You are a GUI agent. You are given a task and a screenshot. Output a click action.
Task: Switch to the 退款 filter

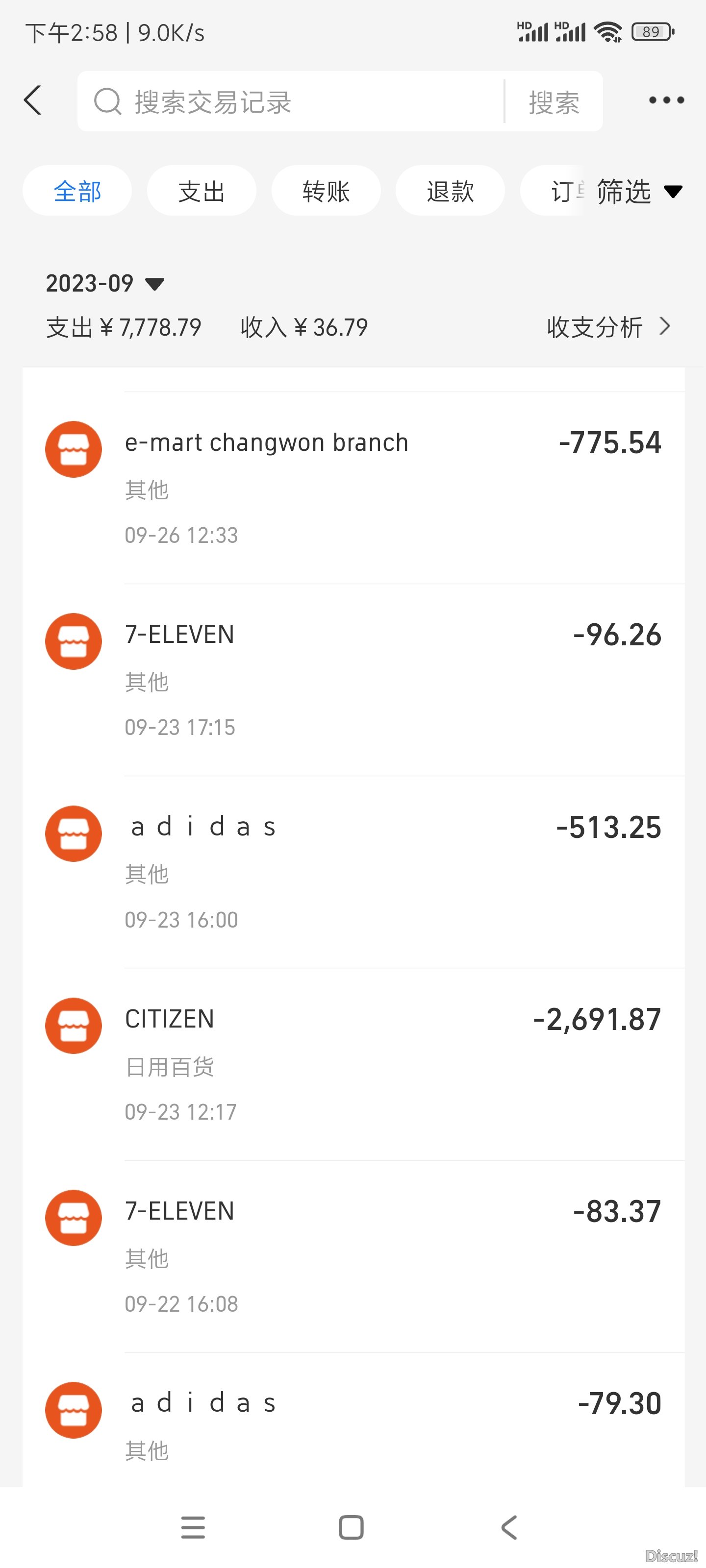[x=450, y=191]
